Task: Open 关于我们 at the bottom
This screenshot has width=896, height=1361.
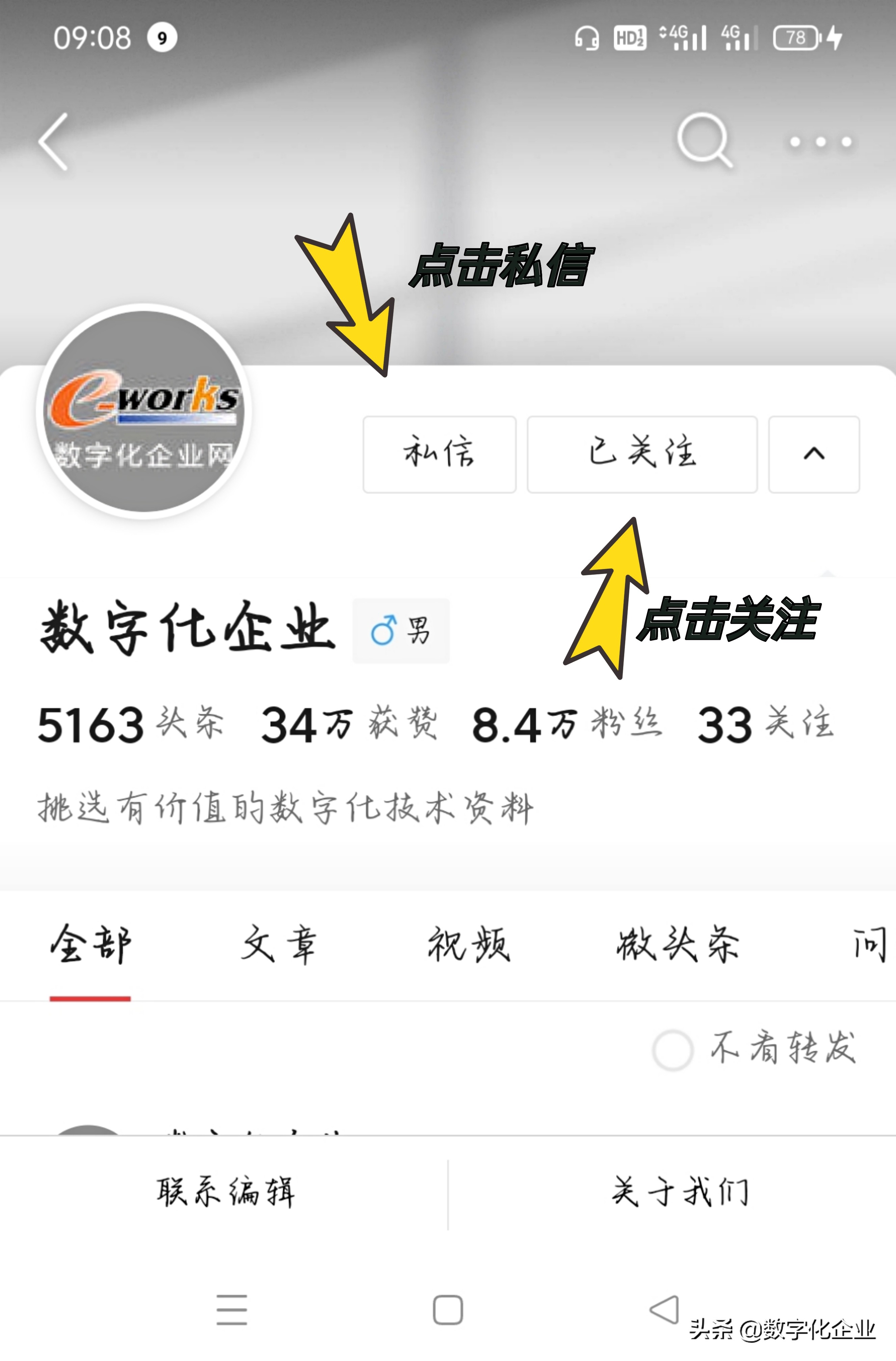Action: (x=680, y=1192)
